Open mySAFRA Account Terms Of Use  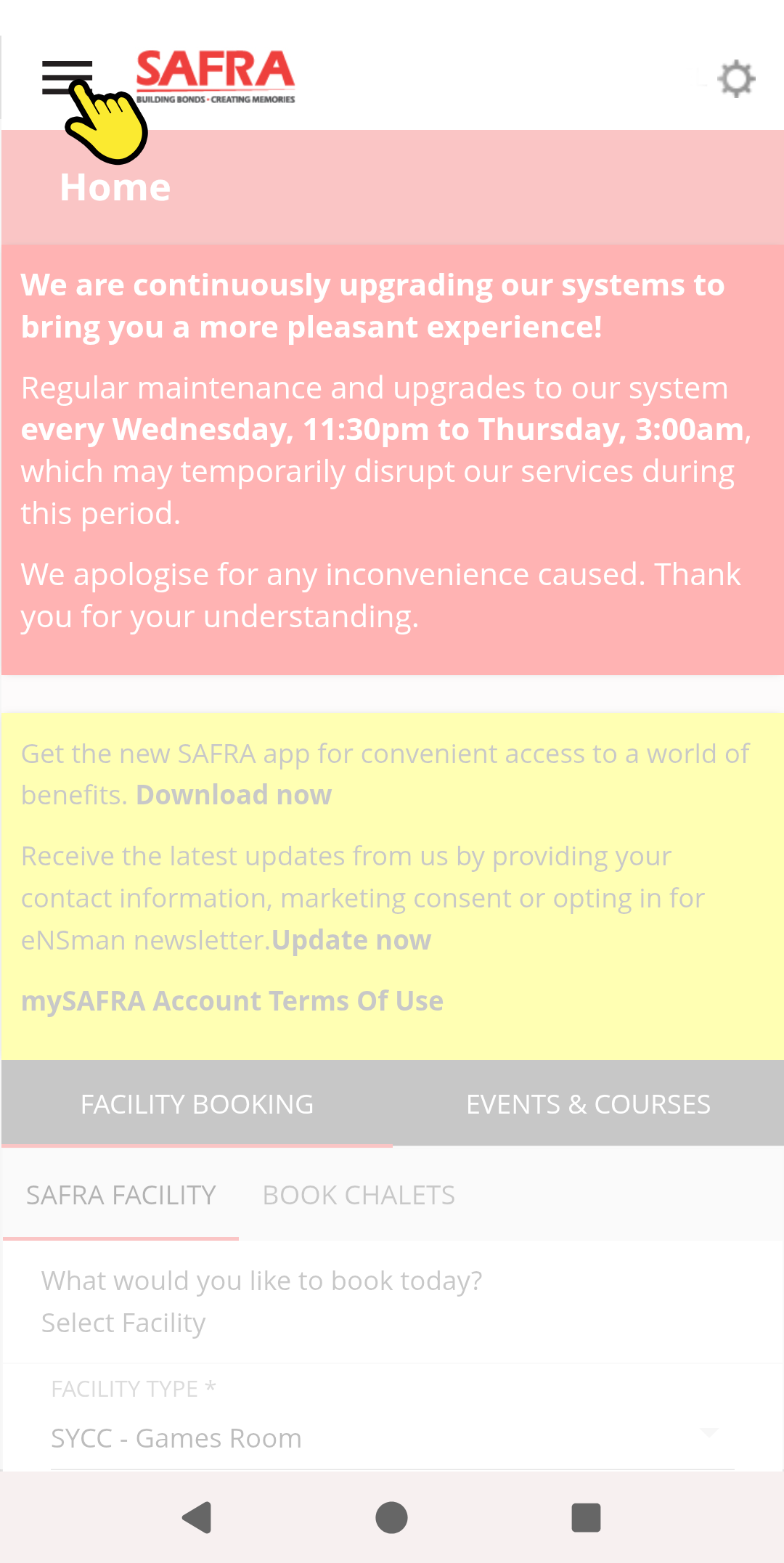point(232,1000)
